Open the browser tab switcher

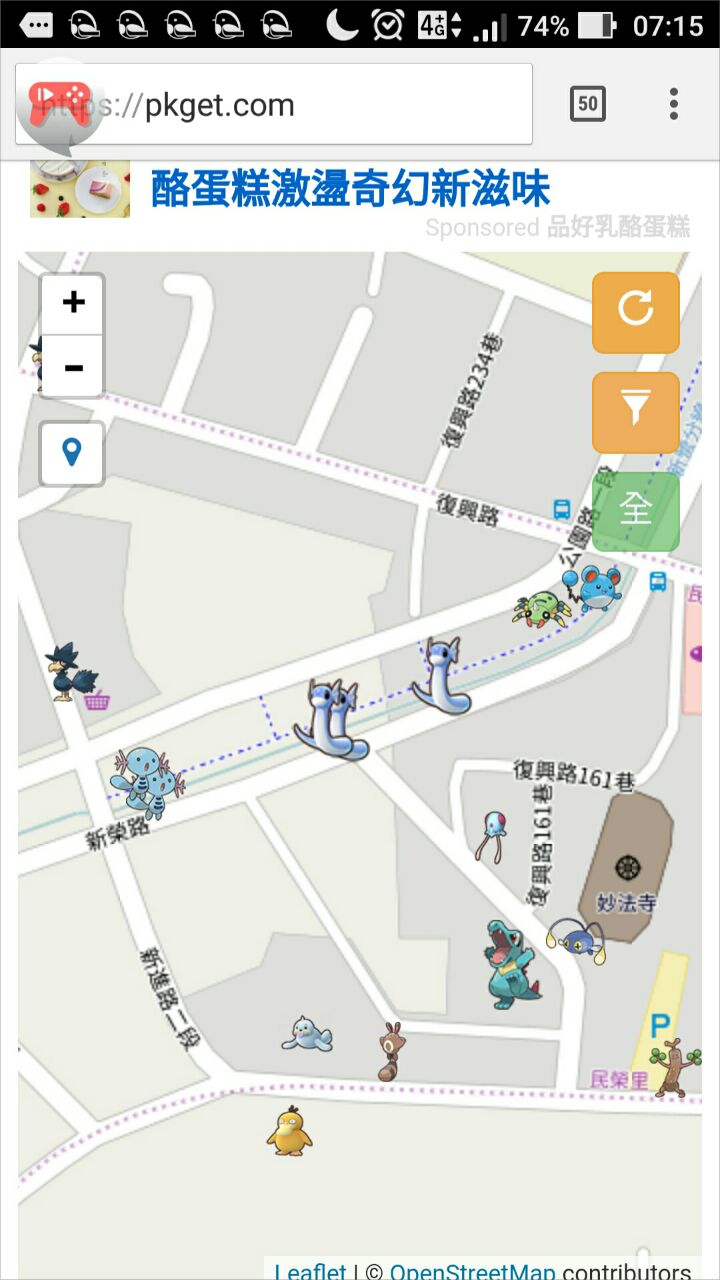(588, 104)
